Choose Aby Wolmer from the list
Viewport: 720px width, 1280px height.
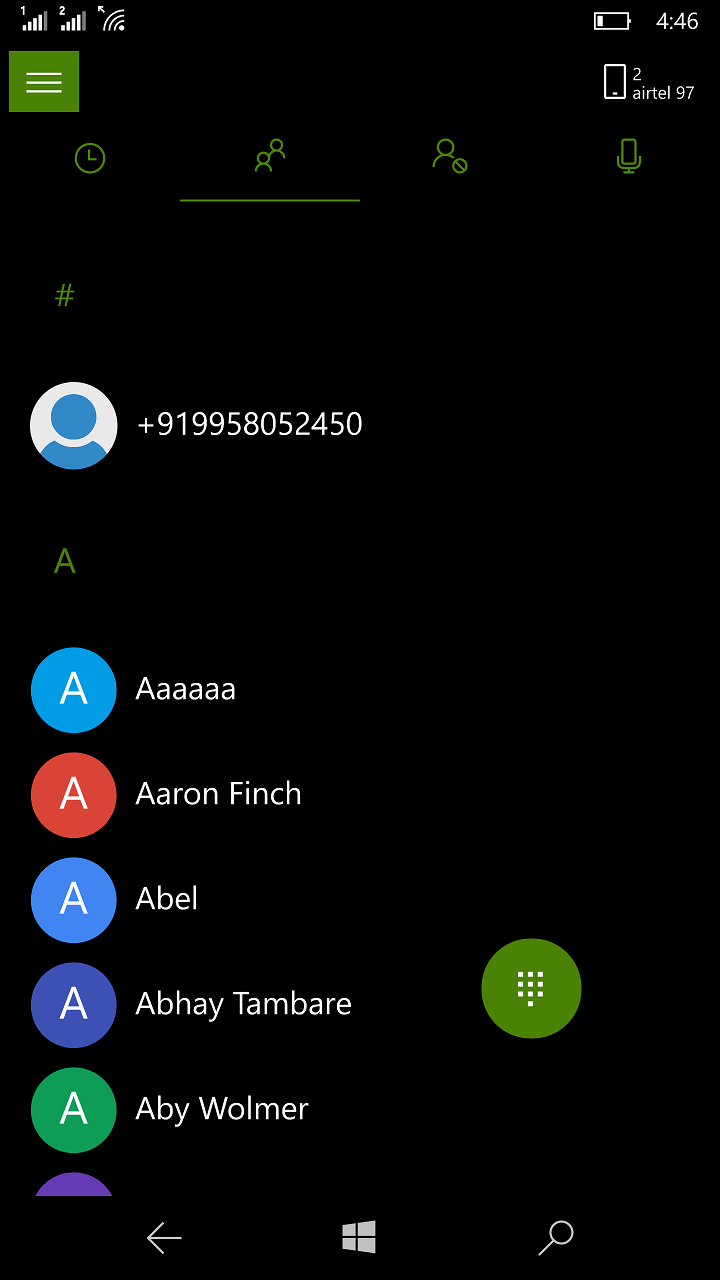(222, 1109)
